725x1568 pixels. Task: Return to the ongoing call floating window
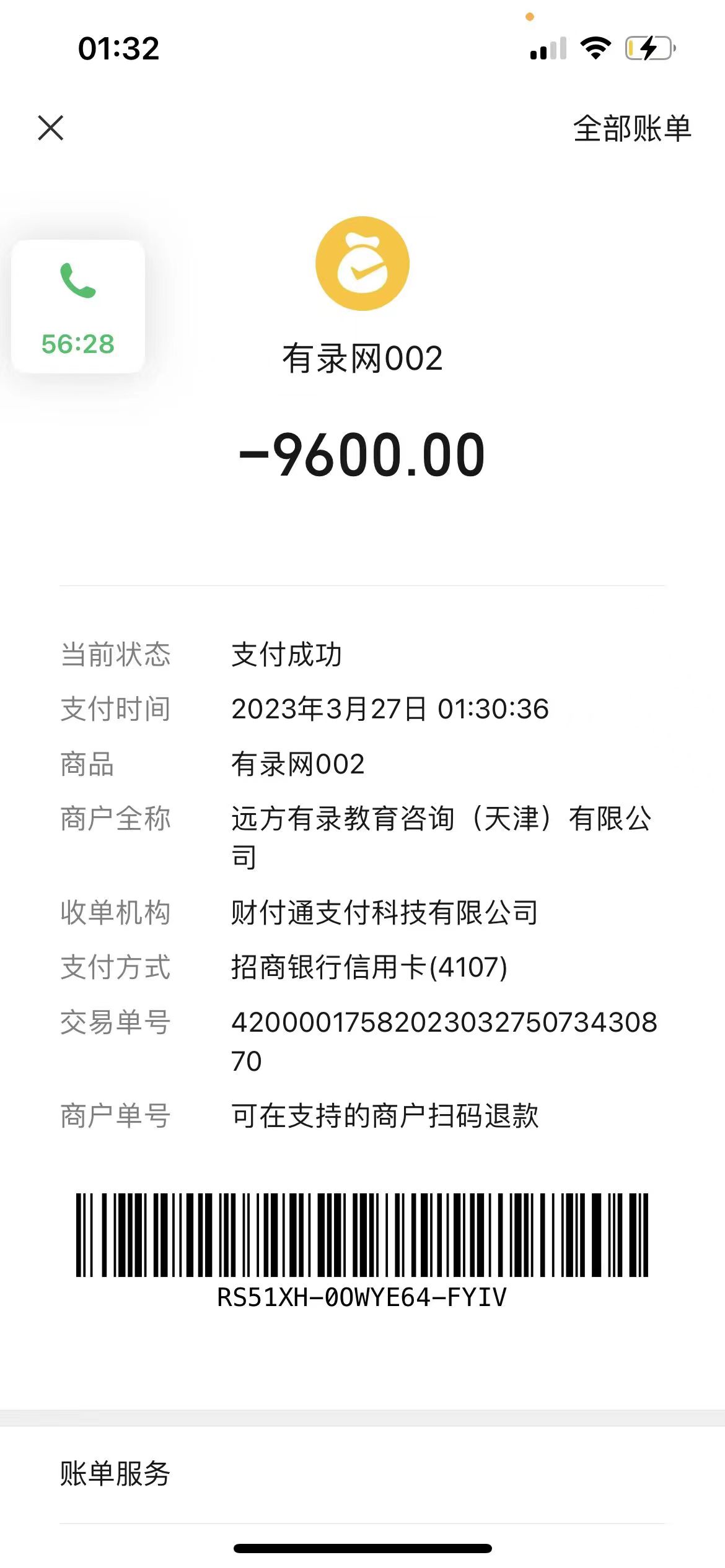tap(78, 307)
